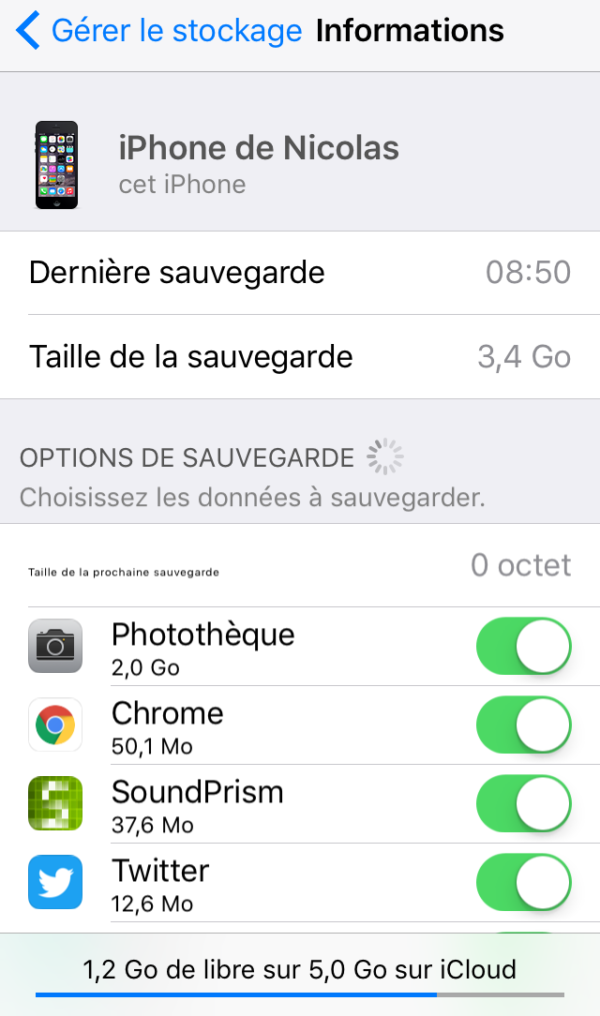600x1016 pixels.
Task: Turn off Chrome backup switch
Action: pyautogui.click(x=524, y=724)
